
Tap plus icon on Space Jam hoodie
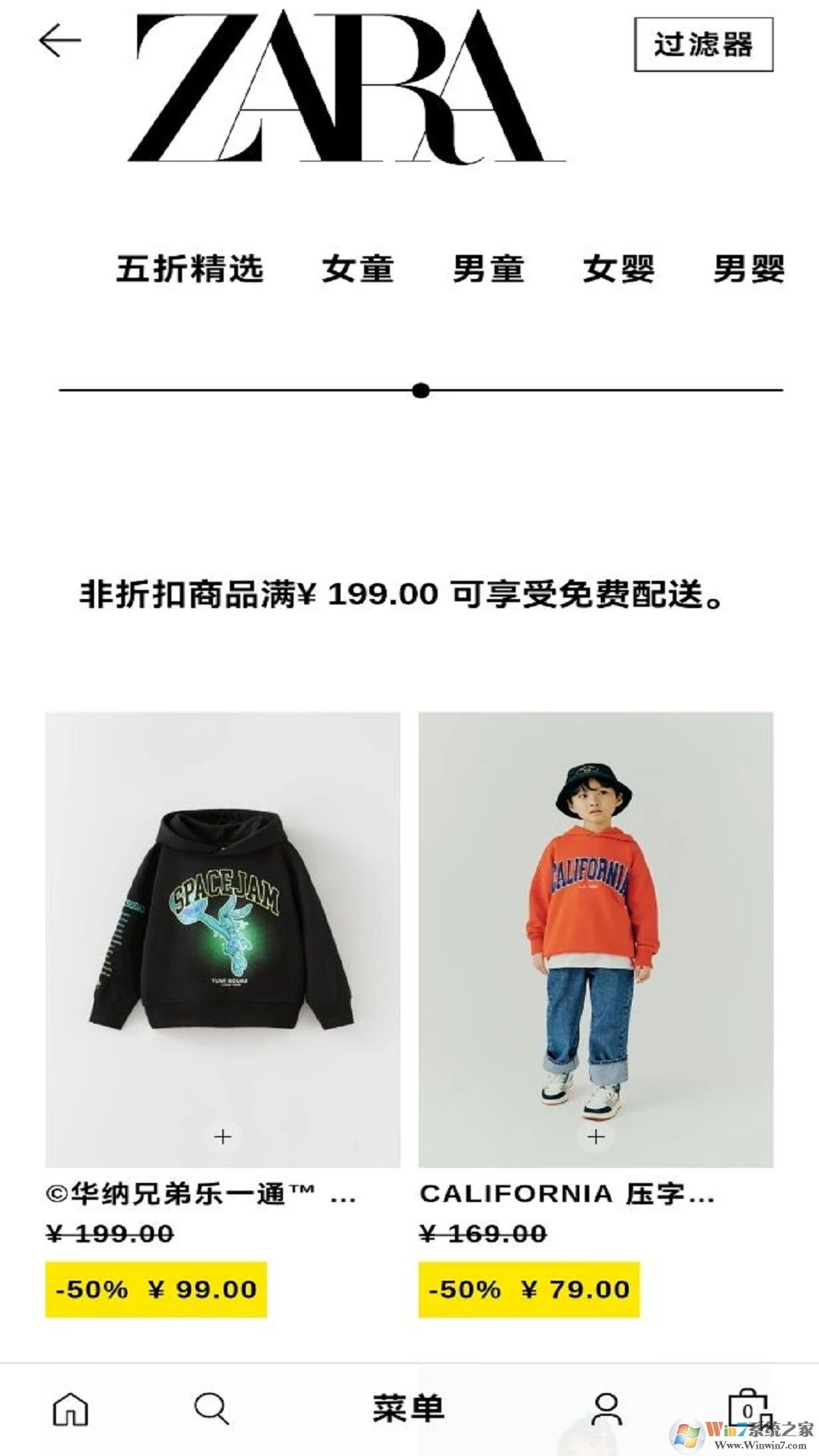coord(223,1137)
